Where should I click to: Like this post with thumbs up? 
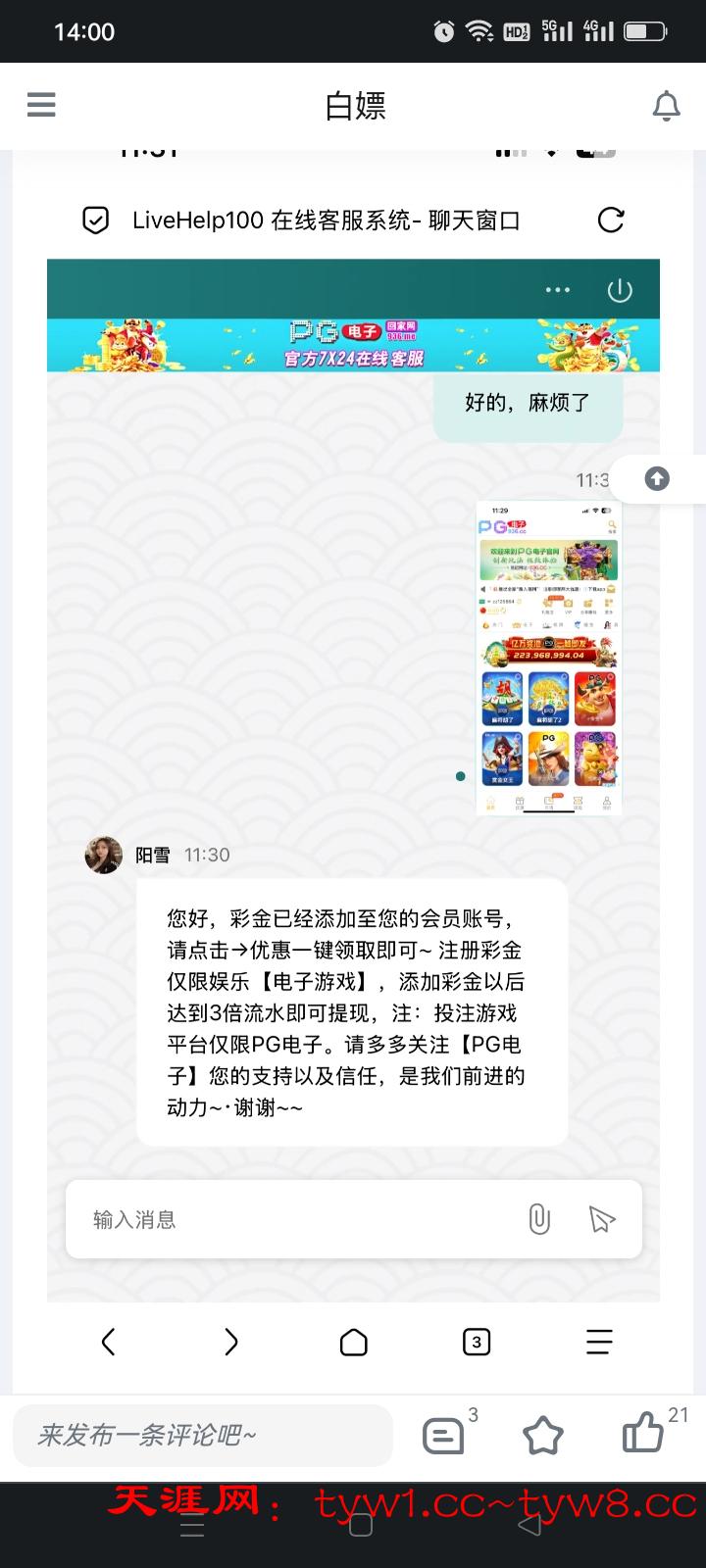(643, 1433)
